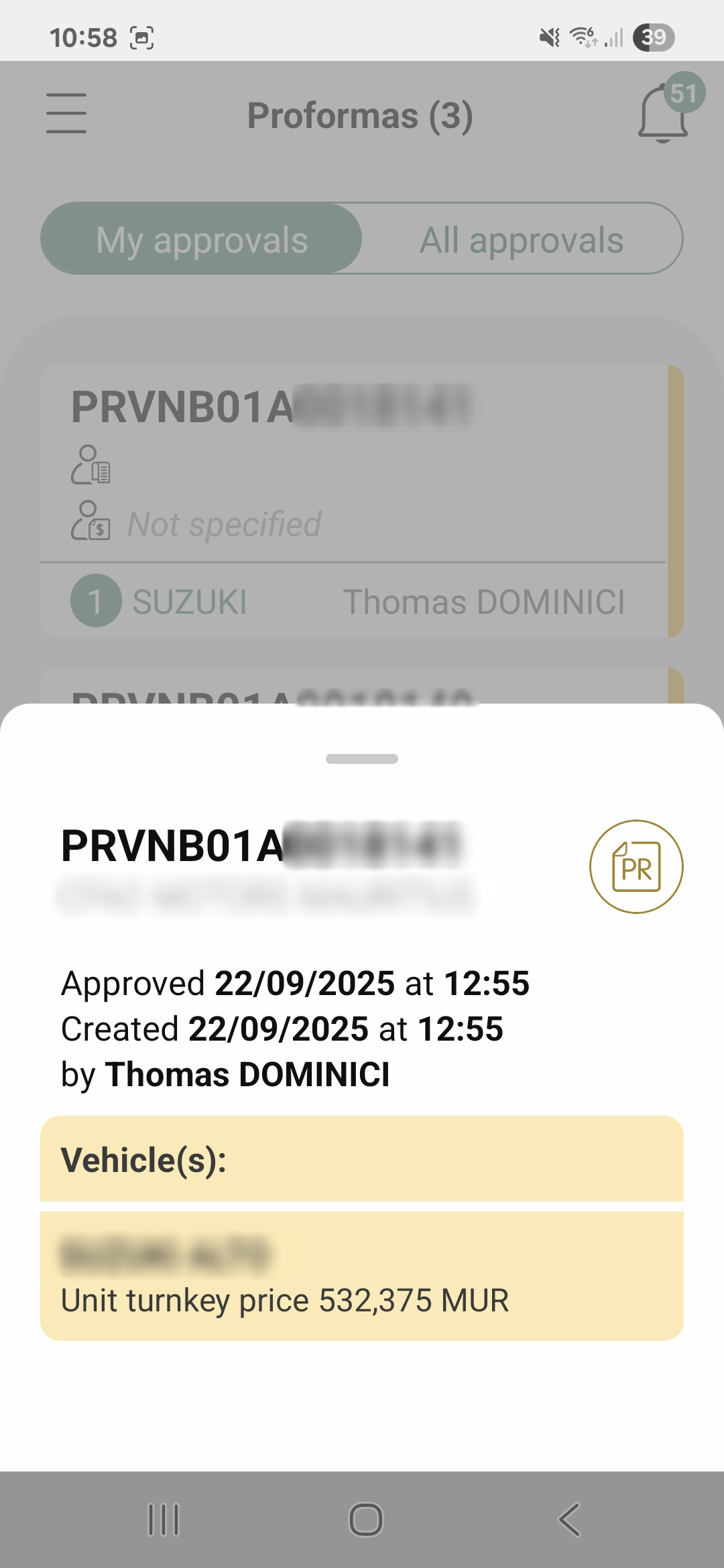Open the hamburger drawer menu
This screenshot has width=724, height=1568.
click(66, 113)
